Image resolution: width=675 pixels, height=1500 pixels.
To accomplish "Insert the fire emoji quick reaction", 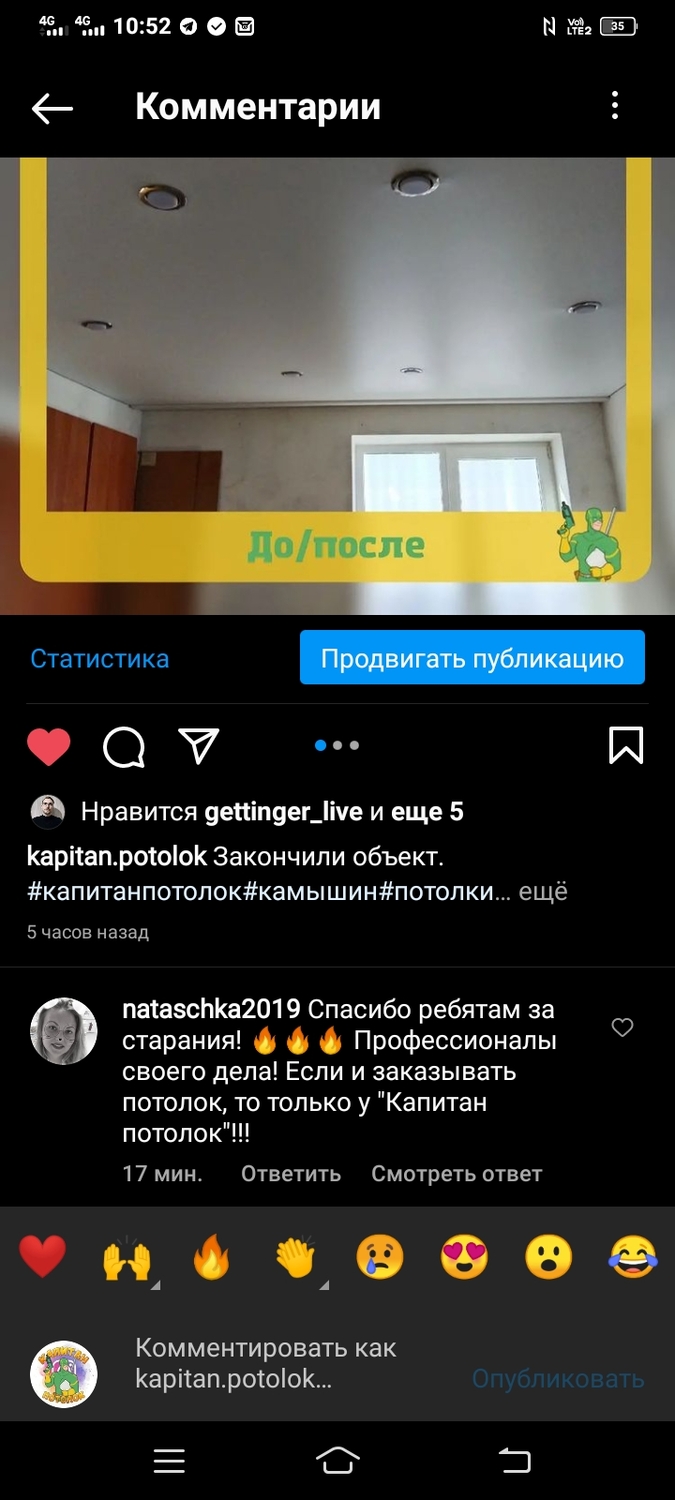I will 211,1258.
